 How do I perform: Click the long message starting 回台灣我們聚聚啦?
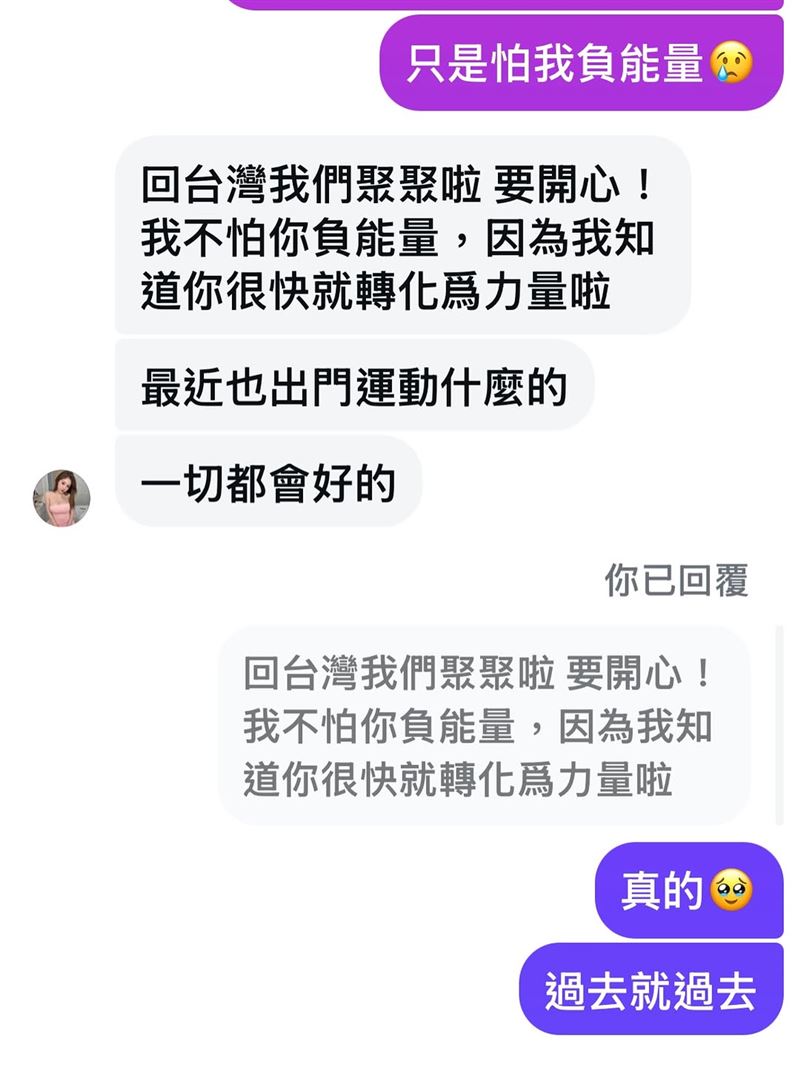400,238
